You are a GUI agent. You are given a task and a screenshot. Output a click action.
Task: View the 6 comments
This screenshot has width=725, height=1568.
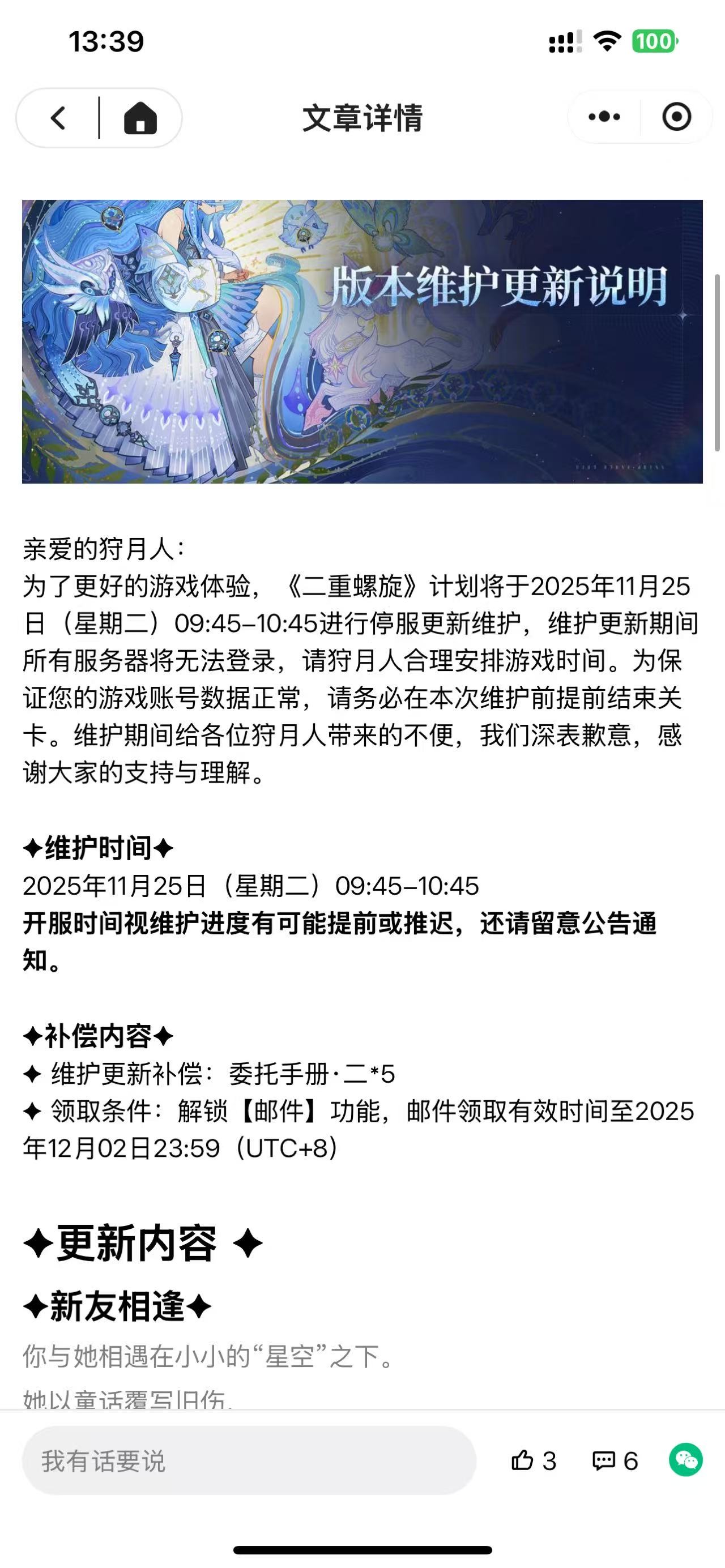pos(615,1460)
